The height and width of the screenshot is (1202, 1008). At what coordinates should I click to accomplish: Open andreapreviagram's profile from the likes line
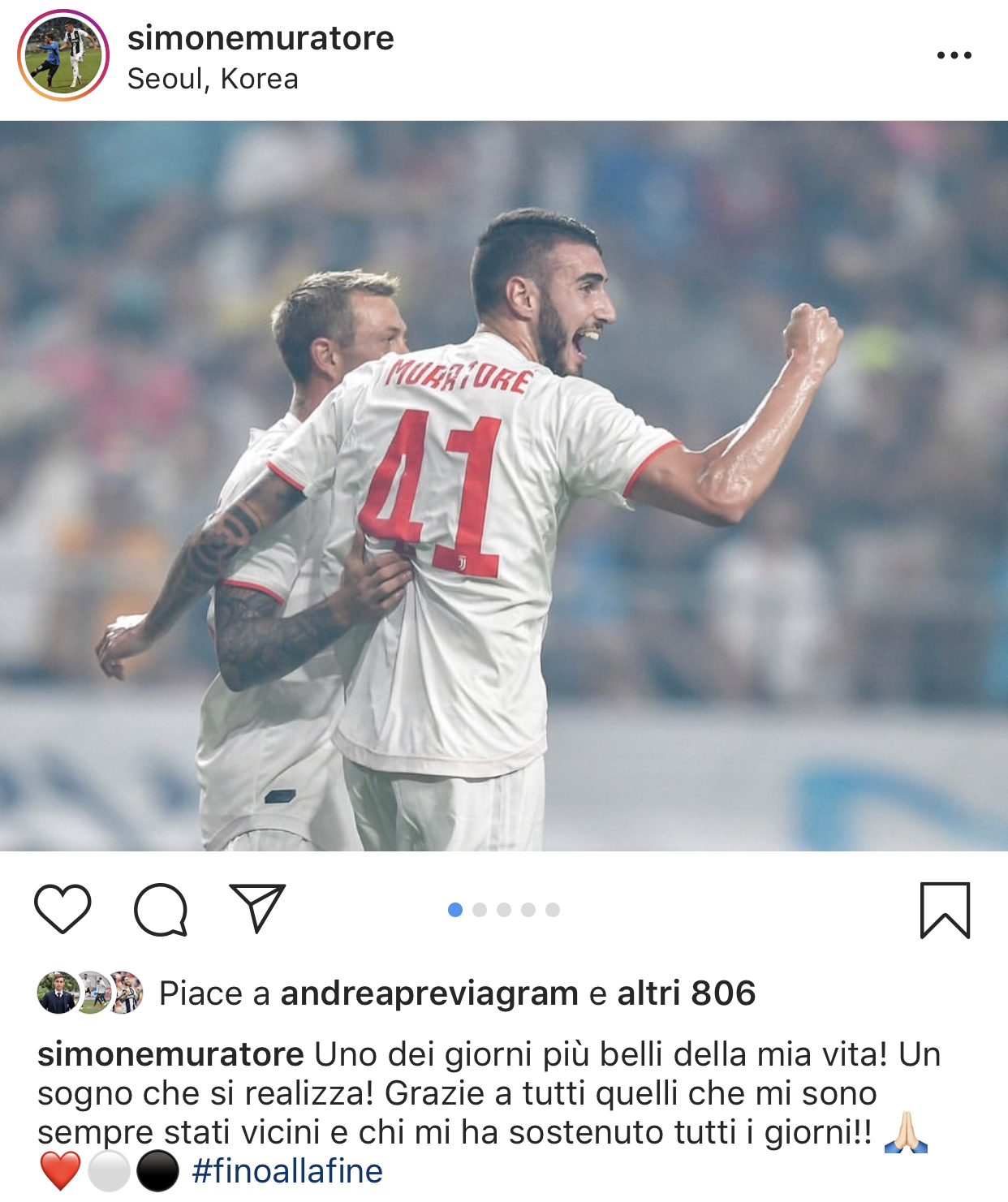click(429, 993)
